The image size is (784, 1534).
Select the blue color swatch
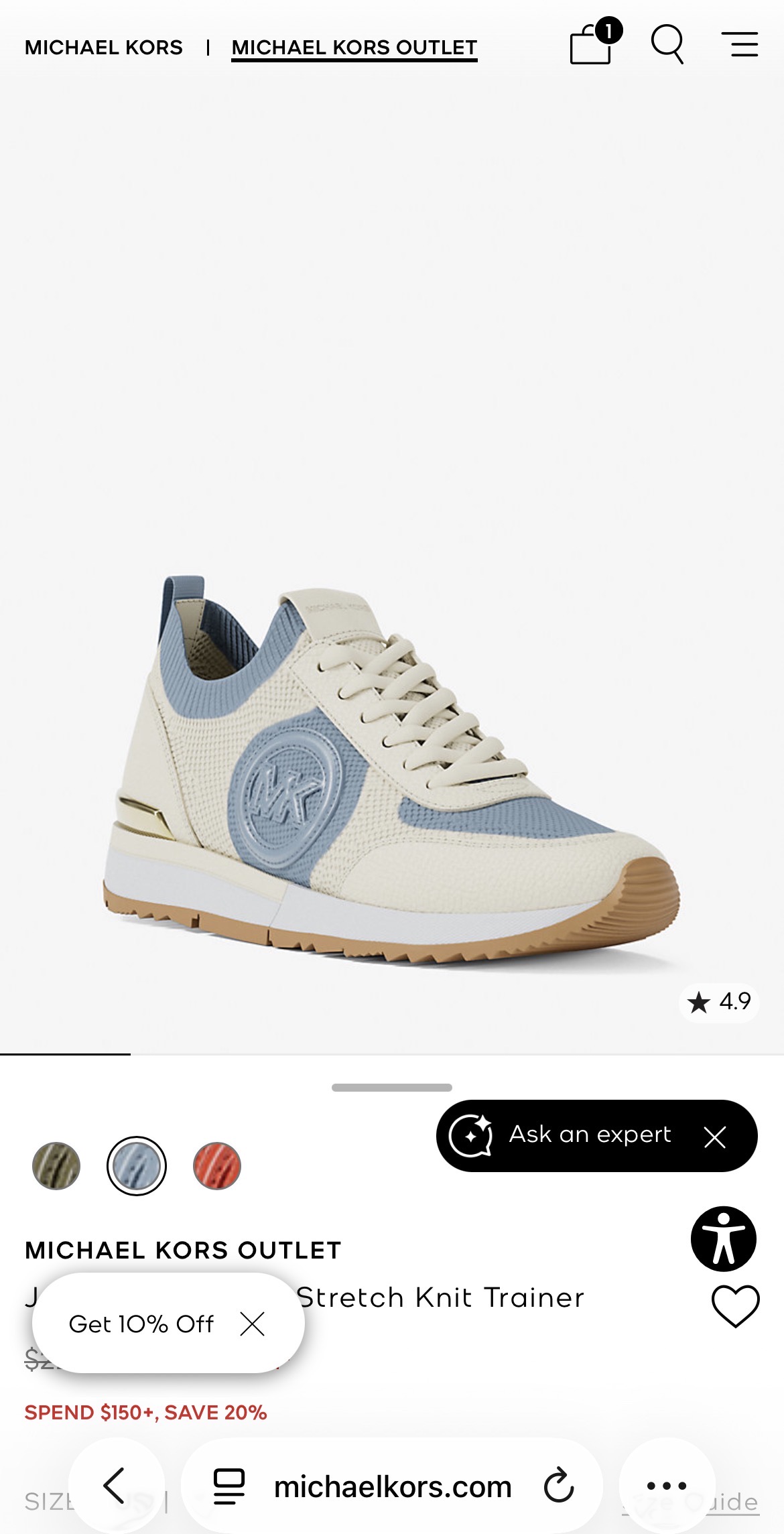[137, 1166]
